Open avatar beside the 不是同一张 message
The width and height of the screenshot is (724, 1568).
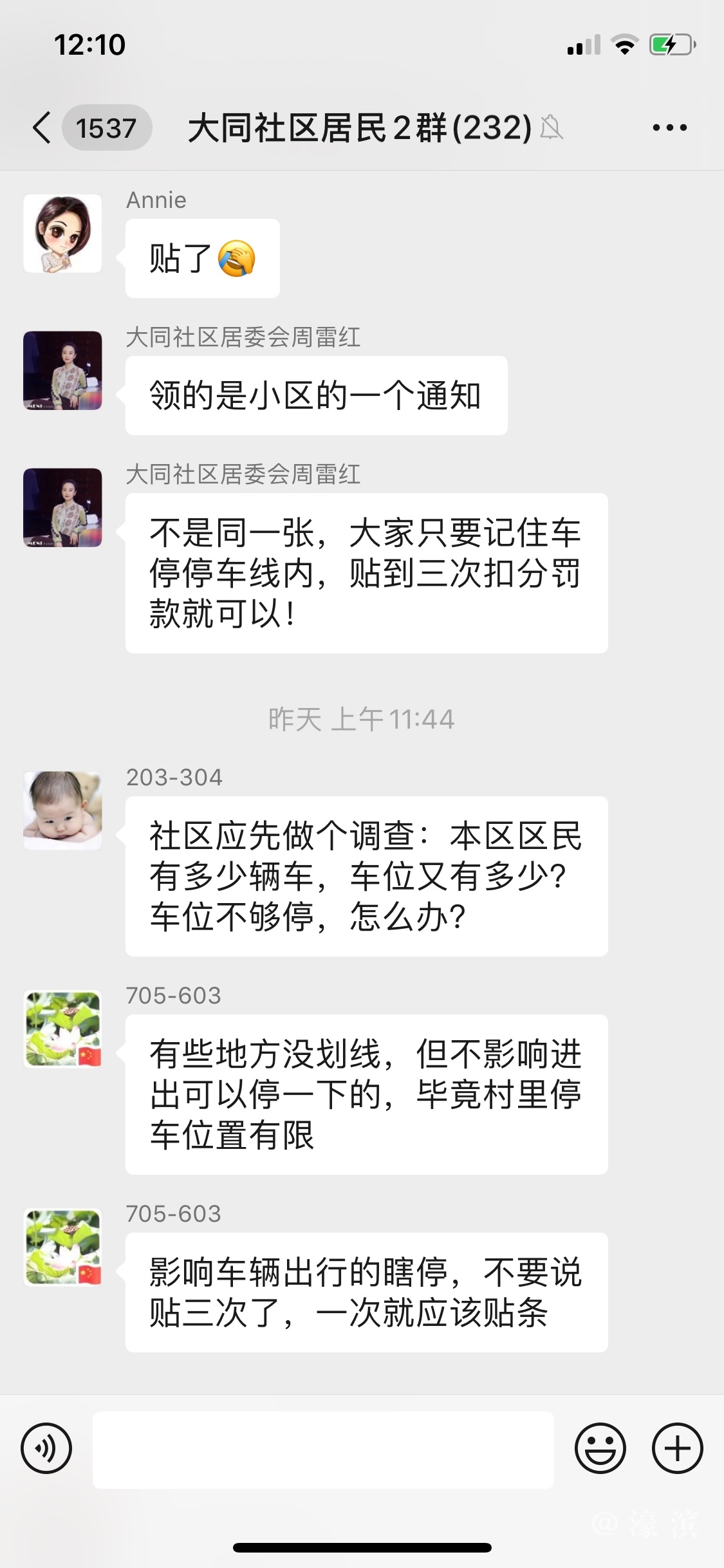point(62,508)
